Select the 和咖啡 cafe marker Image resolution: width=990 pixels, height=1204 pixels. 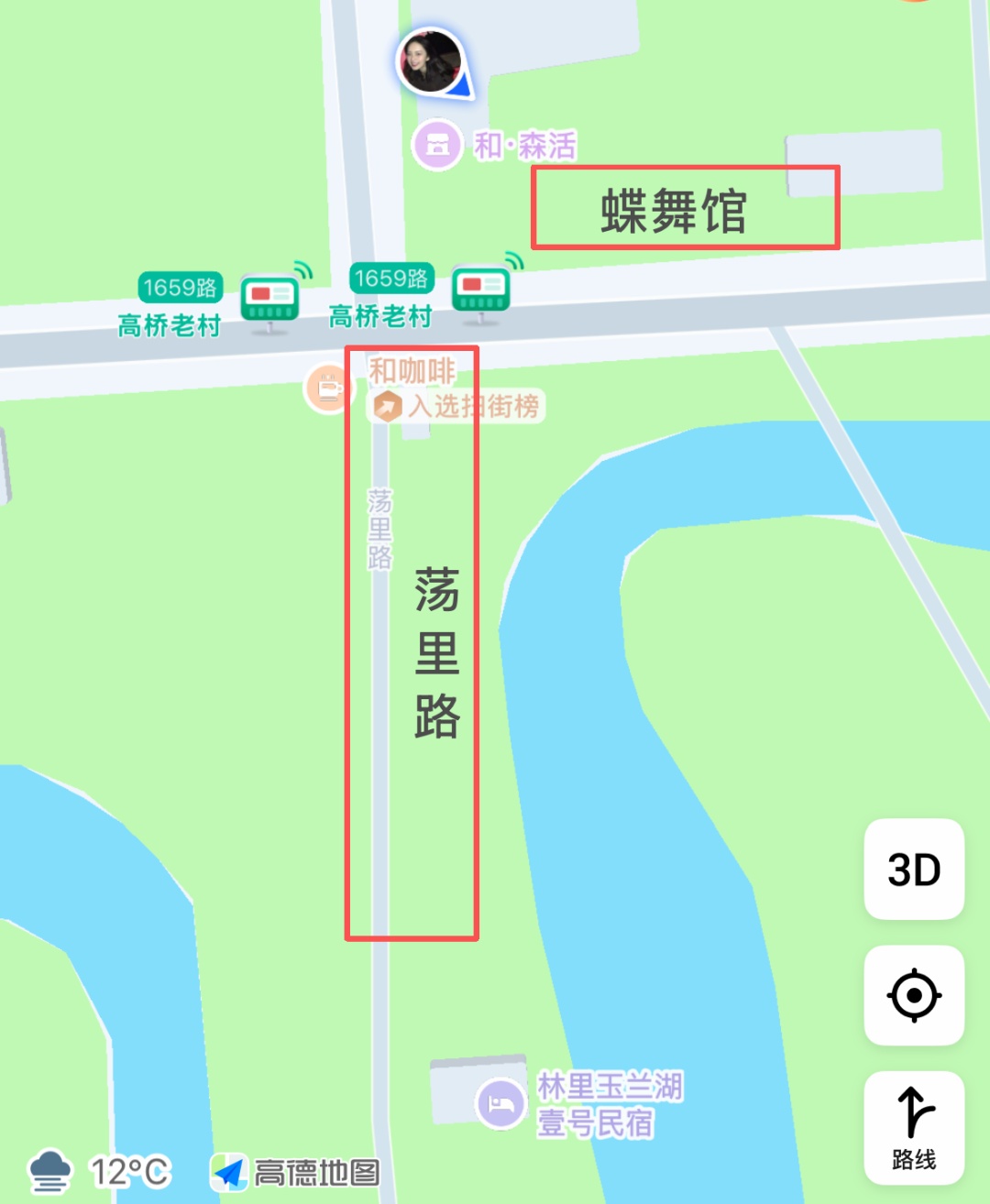328,389
